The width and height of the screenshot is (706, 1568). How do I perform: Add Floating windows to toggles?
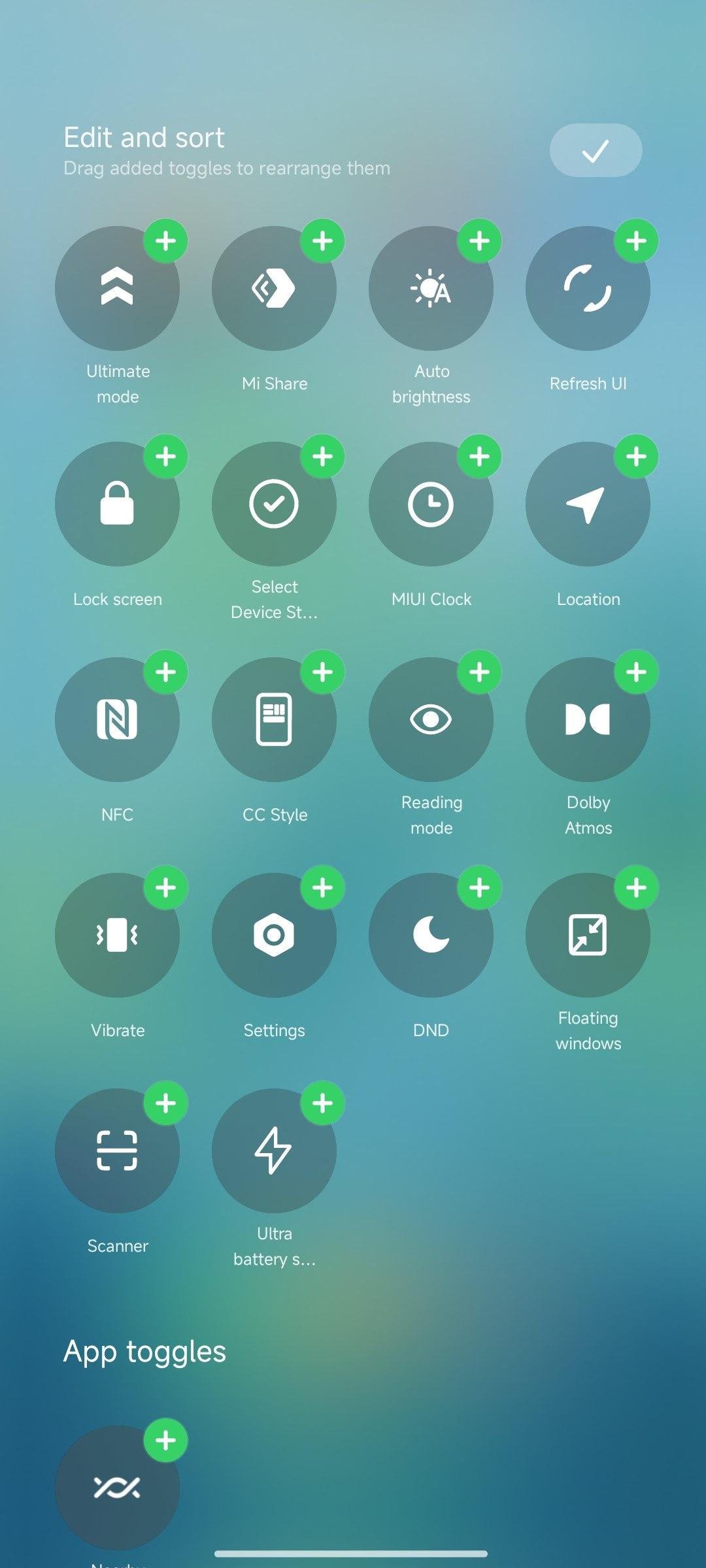pos(636,888)
